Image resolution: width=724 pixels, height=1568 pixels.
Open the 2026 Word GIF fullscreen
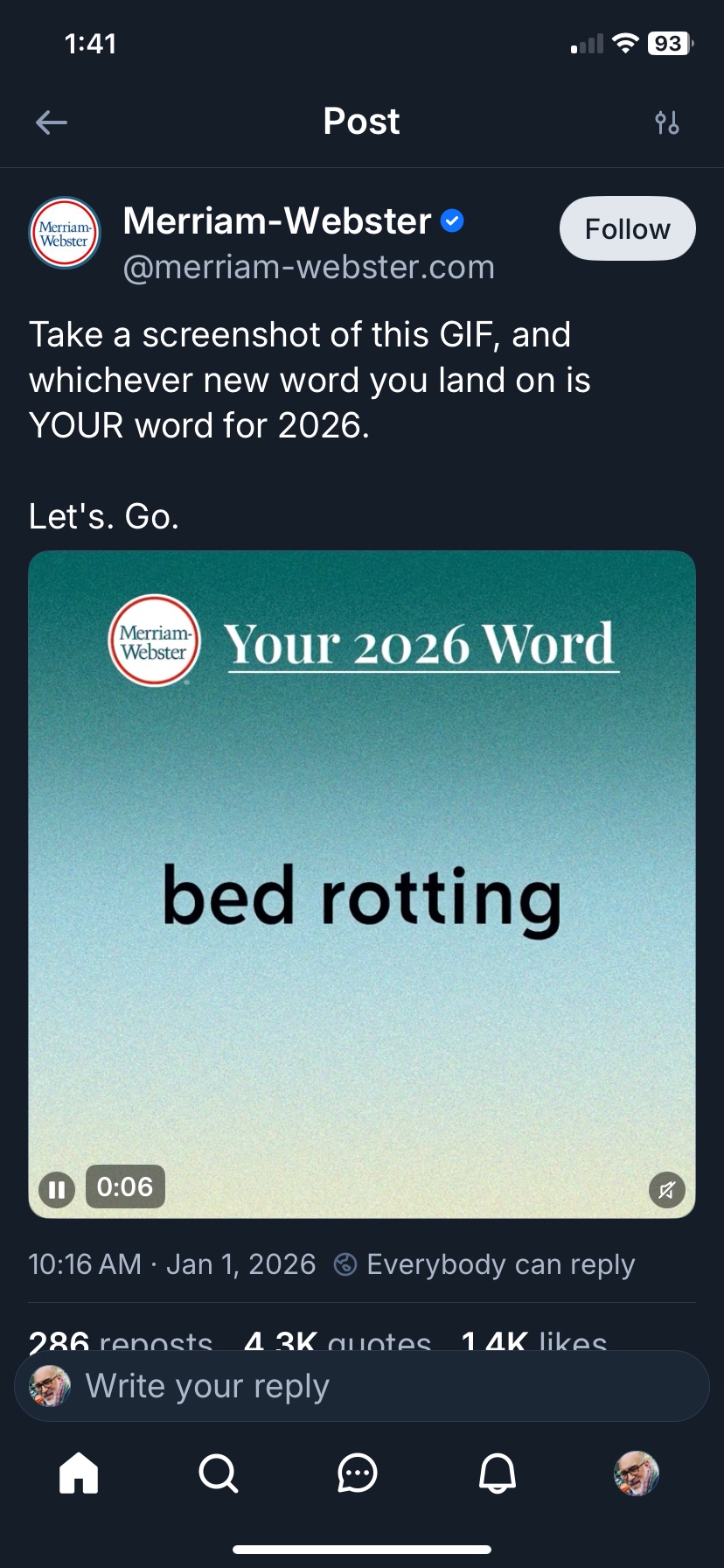click(362, 884)
